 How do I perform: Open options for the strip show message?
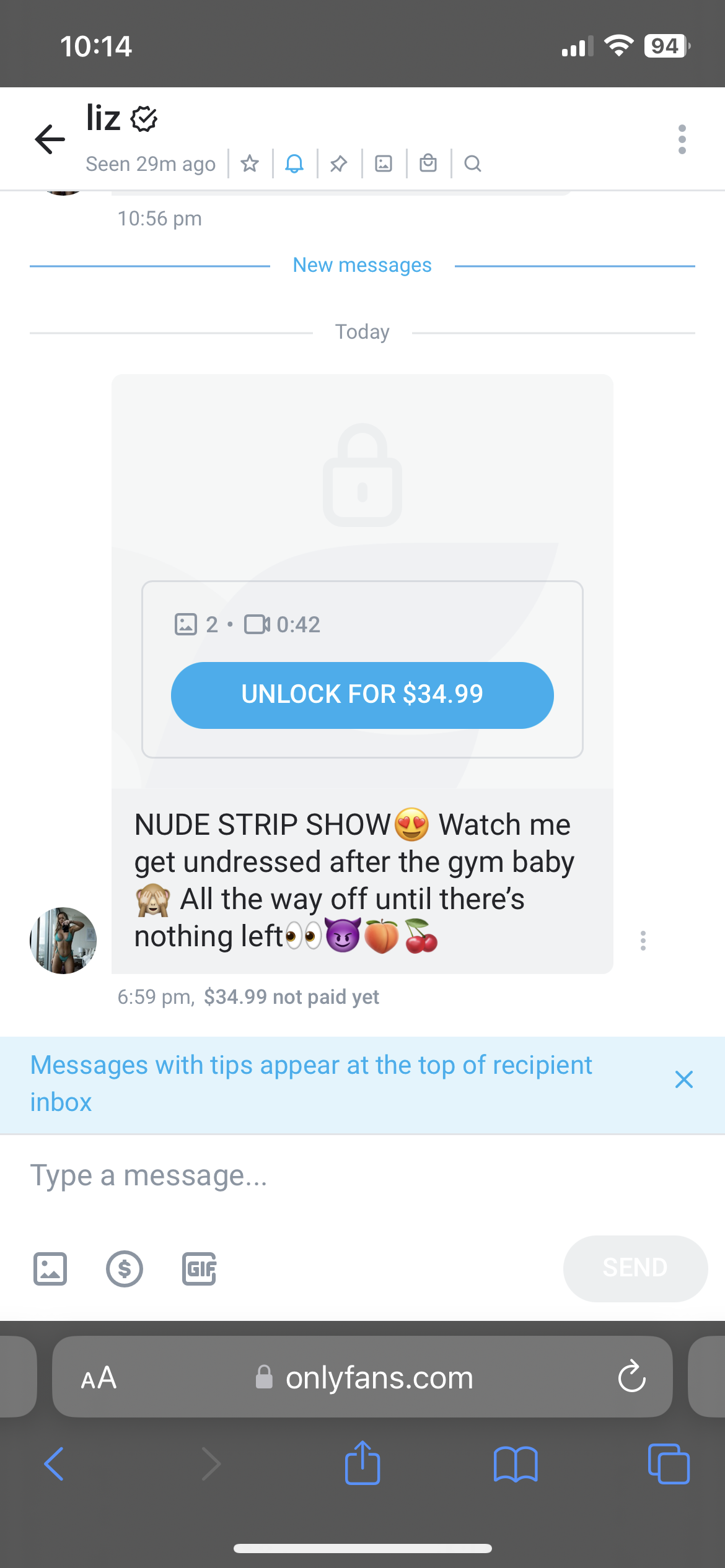pos(643,940)
